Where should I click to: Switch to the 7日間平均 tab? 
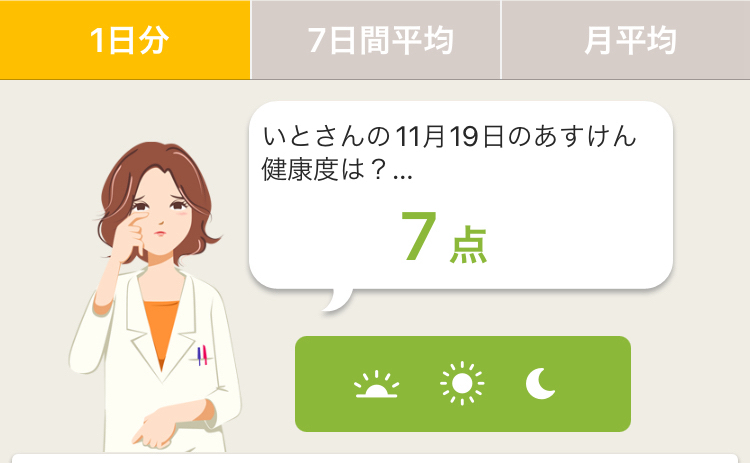click(376, 40)
